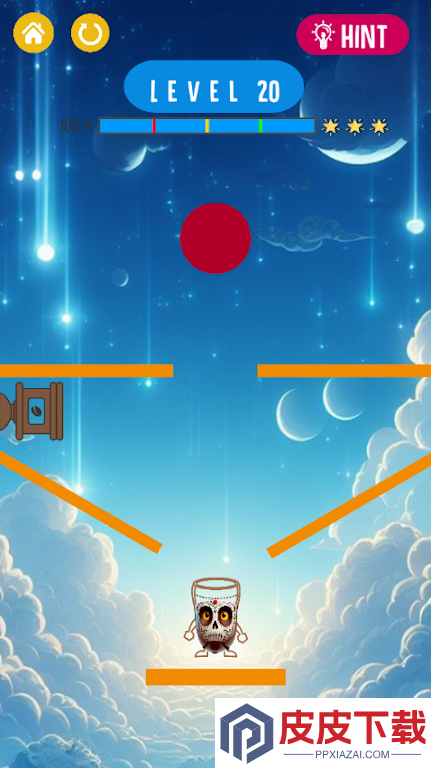Restart the level
The width and height of the screenshot is (431, 768).
pyautogui.click(x=90, y=33)
